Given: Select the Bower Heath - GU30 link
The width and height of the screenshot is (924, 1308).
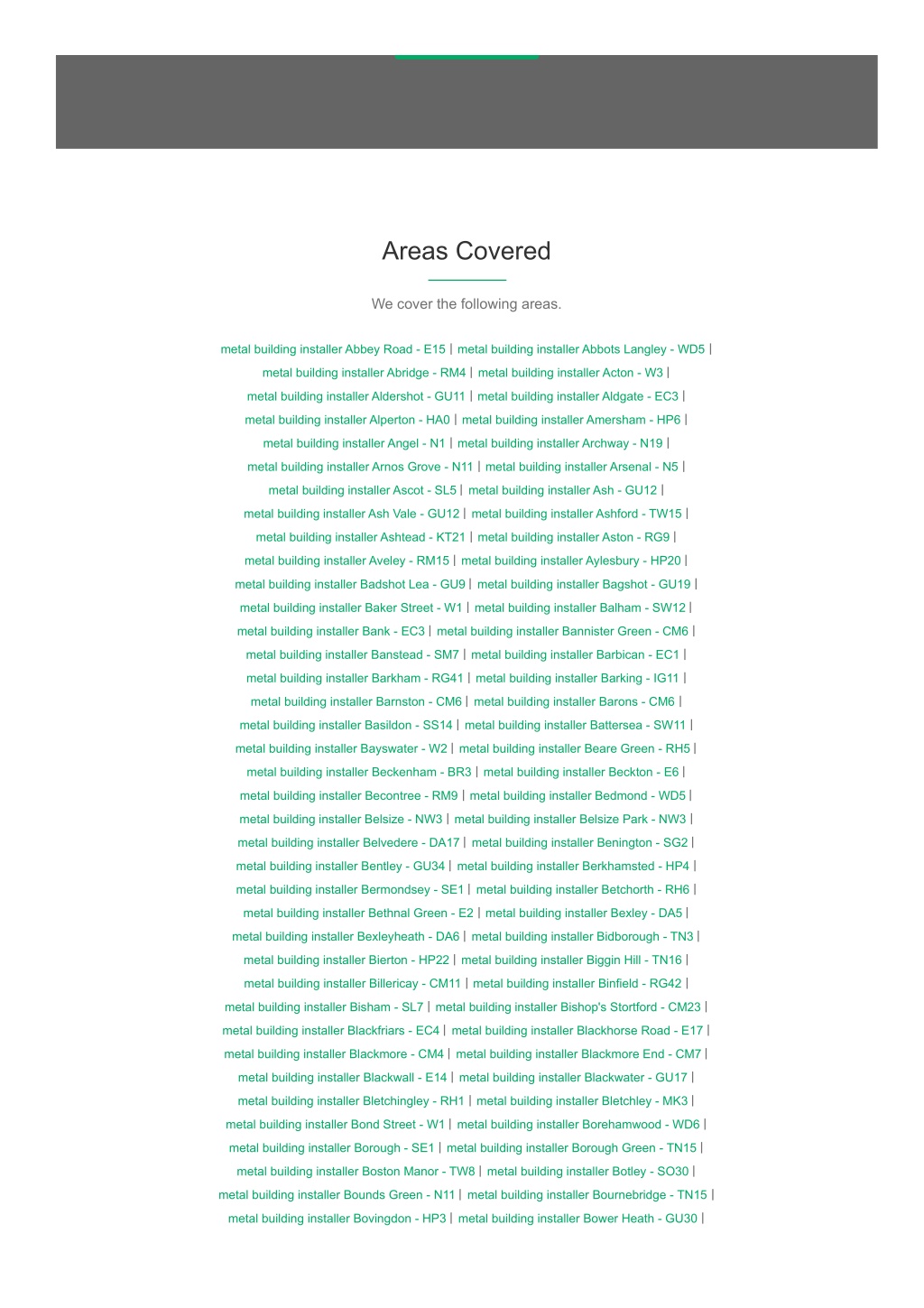Looking at the screenshot, I should point(577,1218).
